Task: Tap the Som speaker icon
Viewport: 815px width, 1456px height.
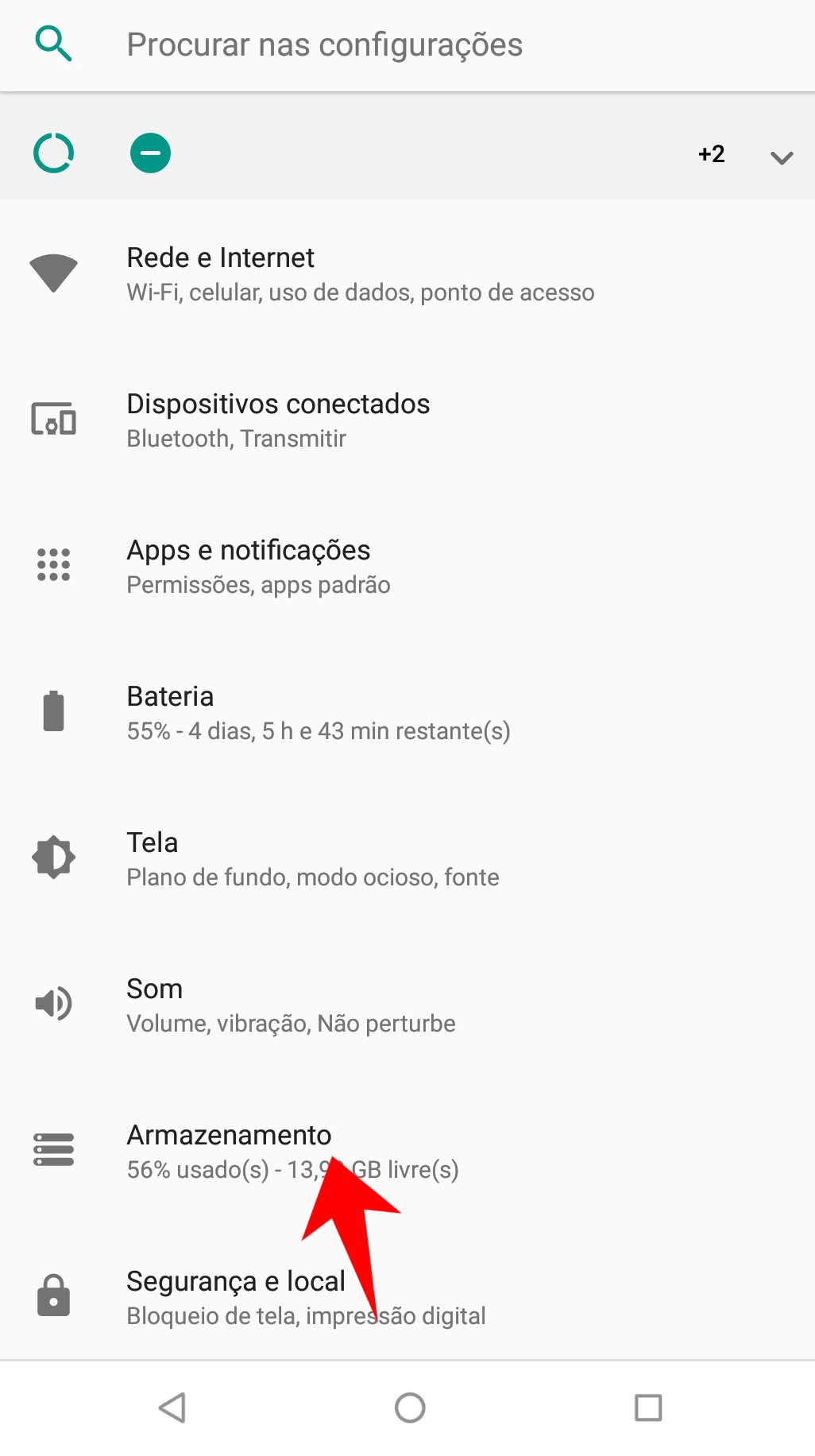Action: click(x=53, y=1003)
